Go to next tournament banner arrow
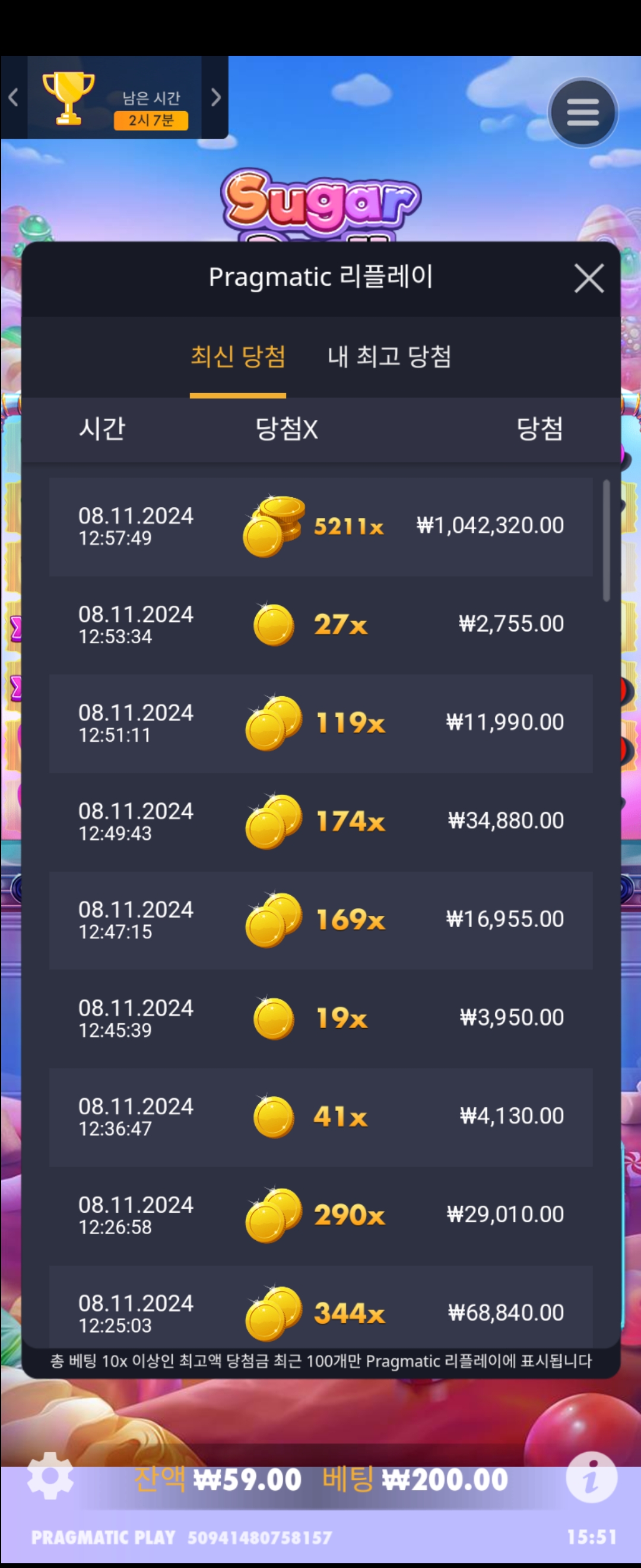 [216, 97]
